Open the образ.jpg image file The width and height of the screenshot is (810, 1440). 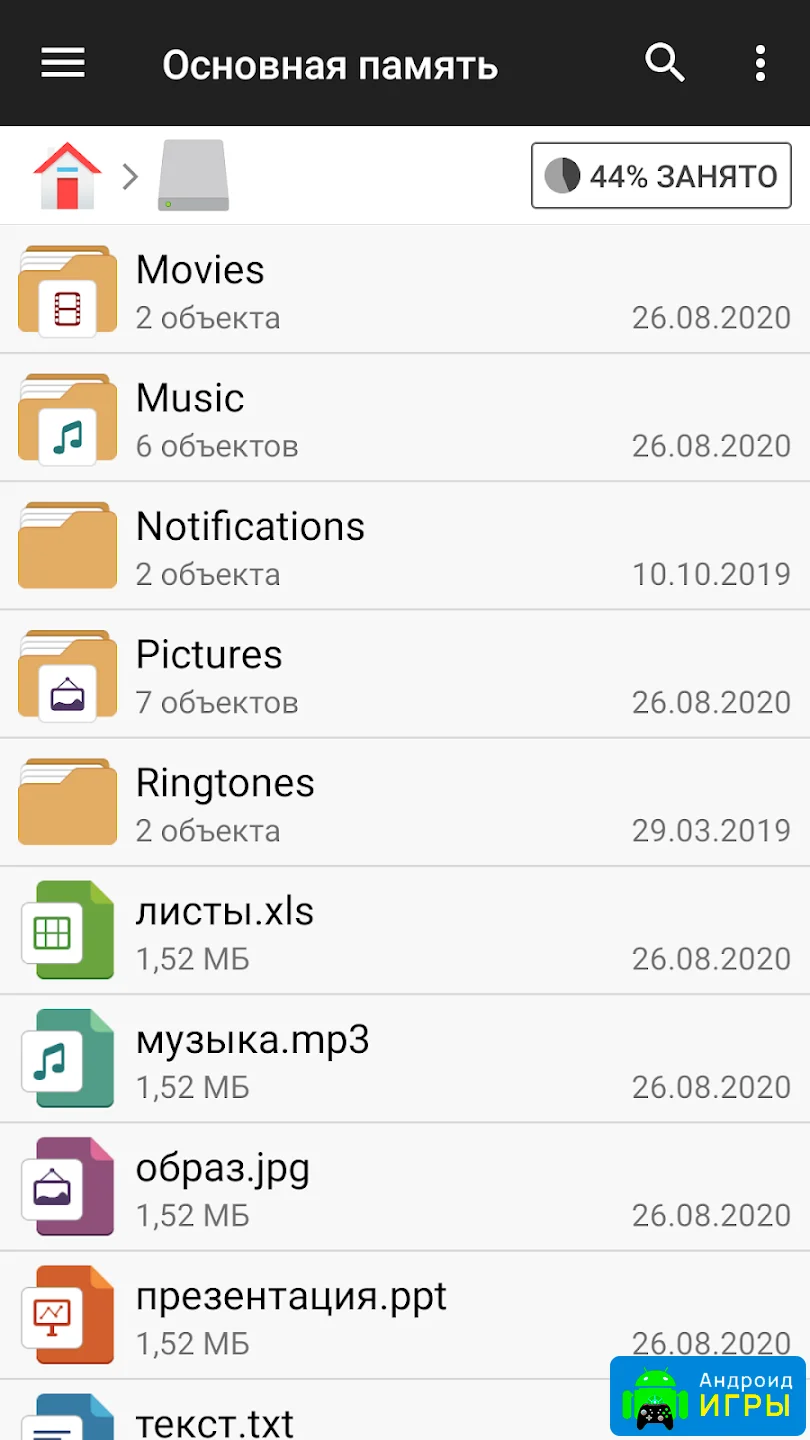(400, 1186)
